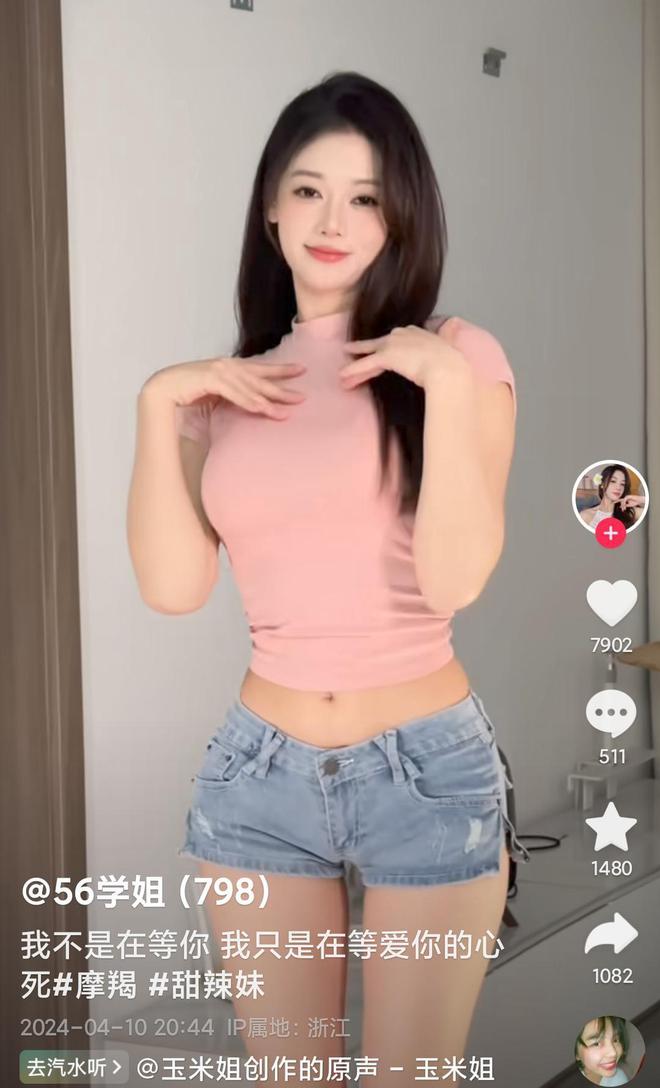Like this video with the heart

point(611,602)
